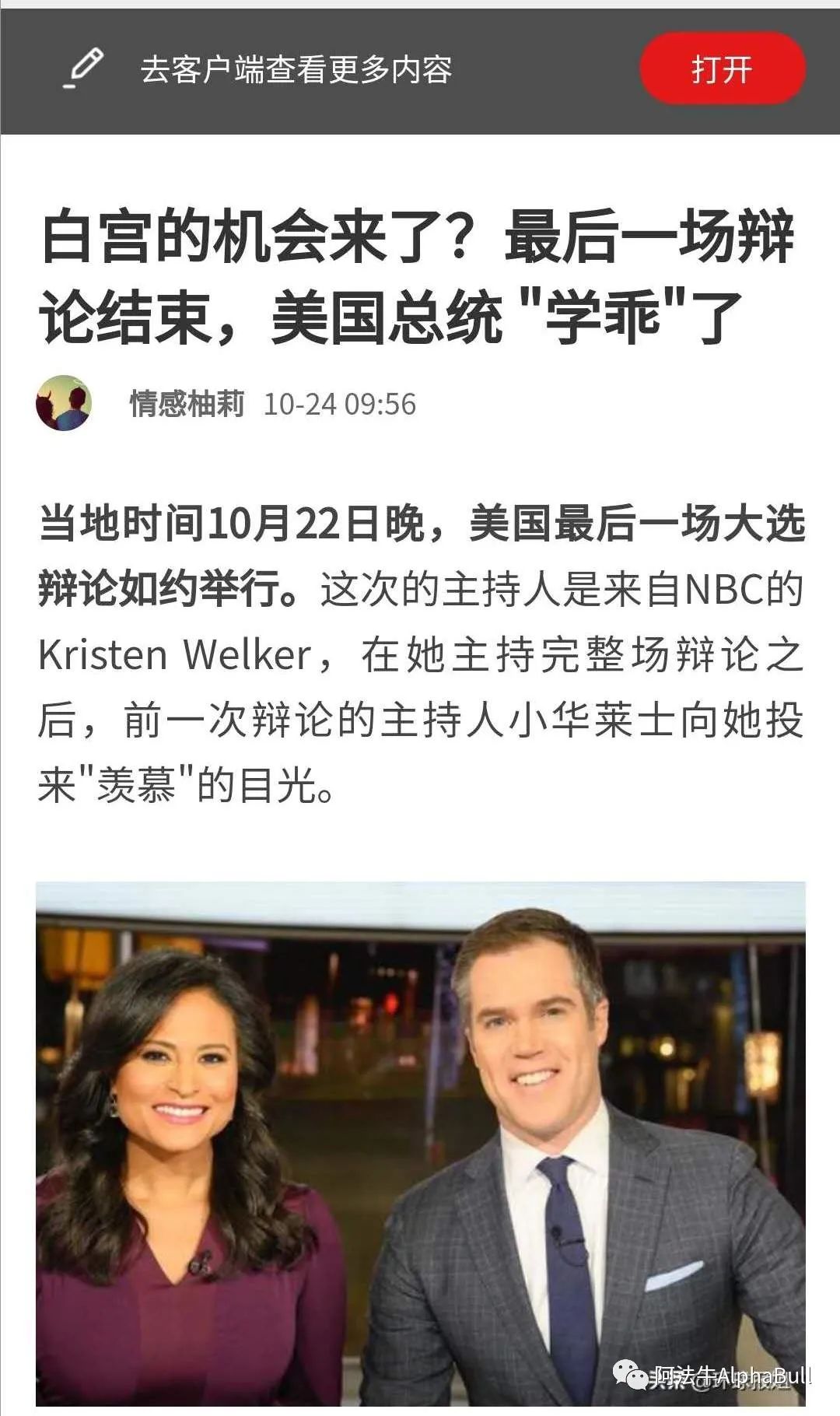Click the author name 情感柚莉
This screenshot has width=840, height=1416.
(x=185, y=405)
